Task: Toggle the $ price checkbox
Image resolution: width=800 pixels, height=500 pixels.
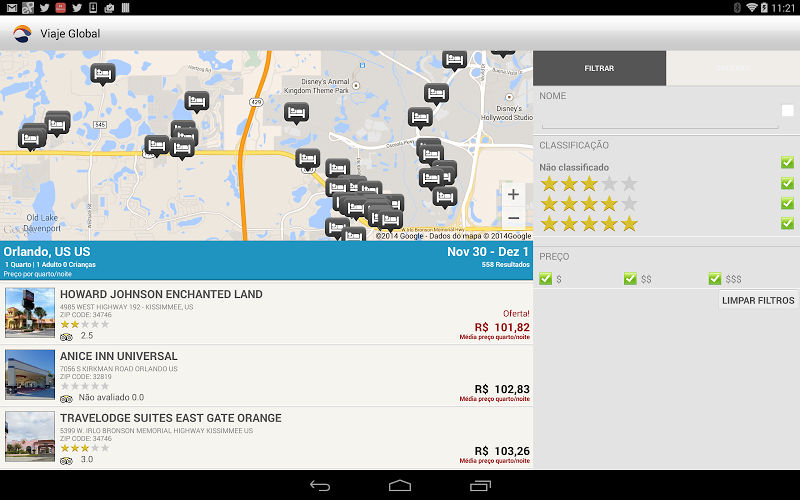Action: click(x=546, y=279)
